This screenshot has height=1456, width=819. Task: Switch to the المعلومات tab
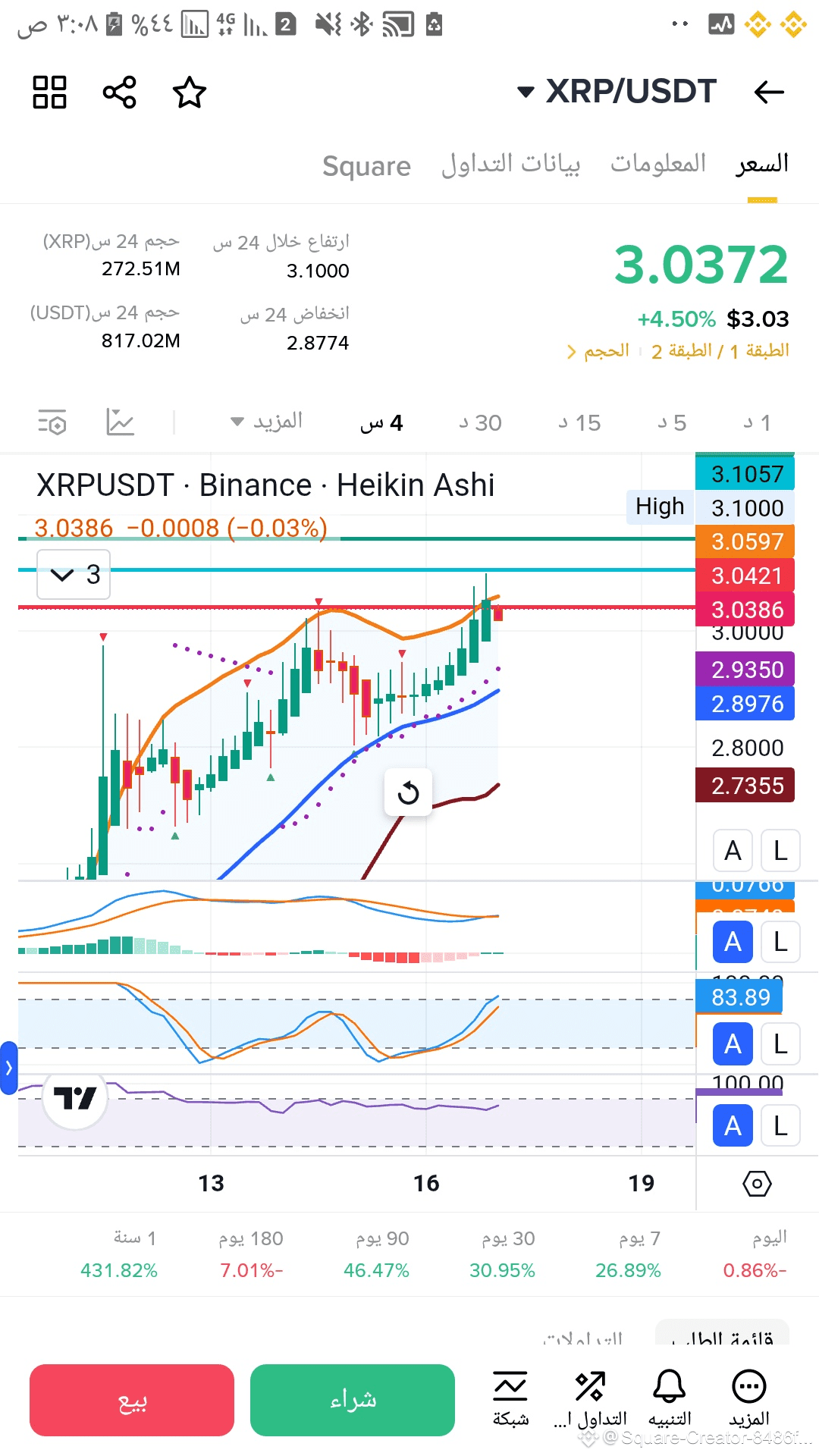[658, 163]
